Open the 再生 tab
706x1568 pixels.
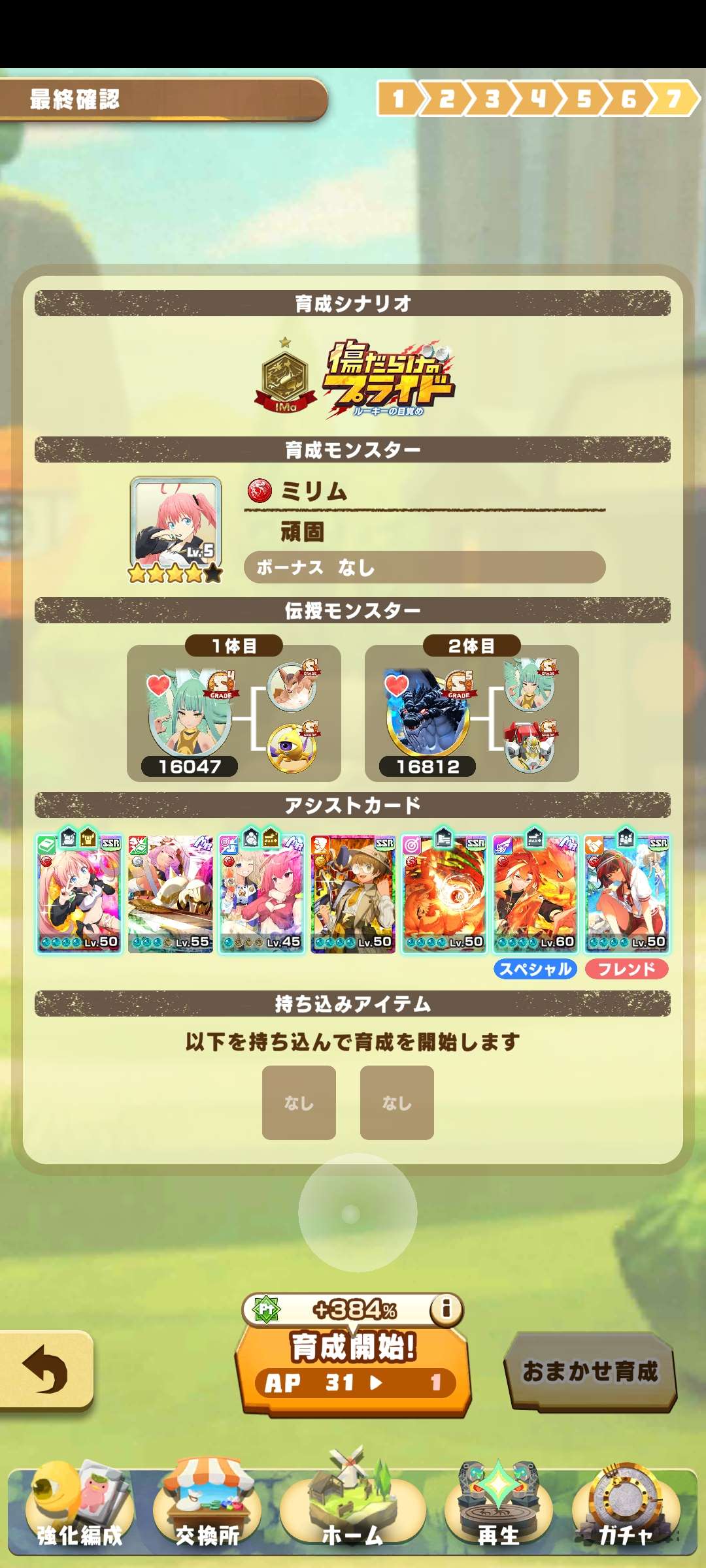[x=498, y=1509]
